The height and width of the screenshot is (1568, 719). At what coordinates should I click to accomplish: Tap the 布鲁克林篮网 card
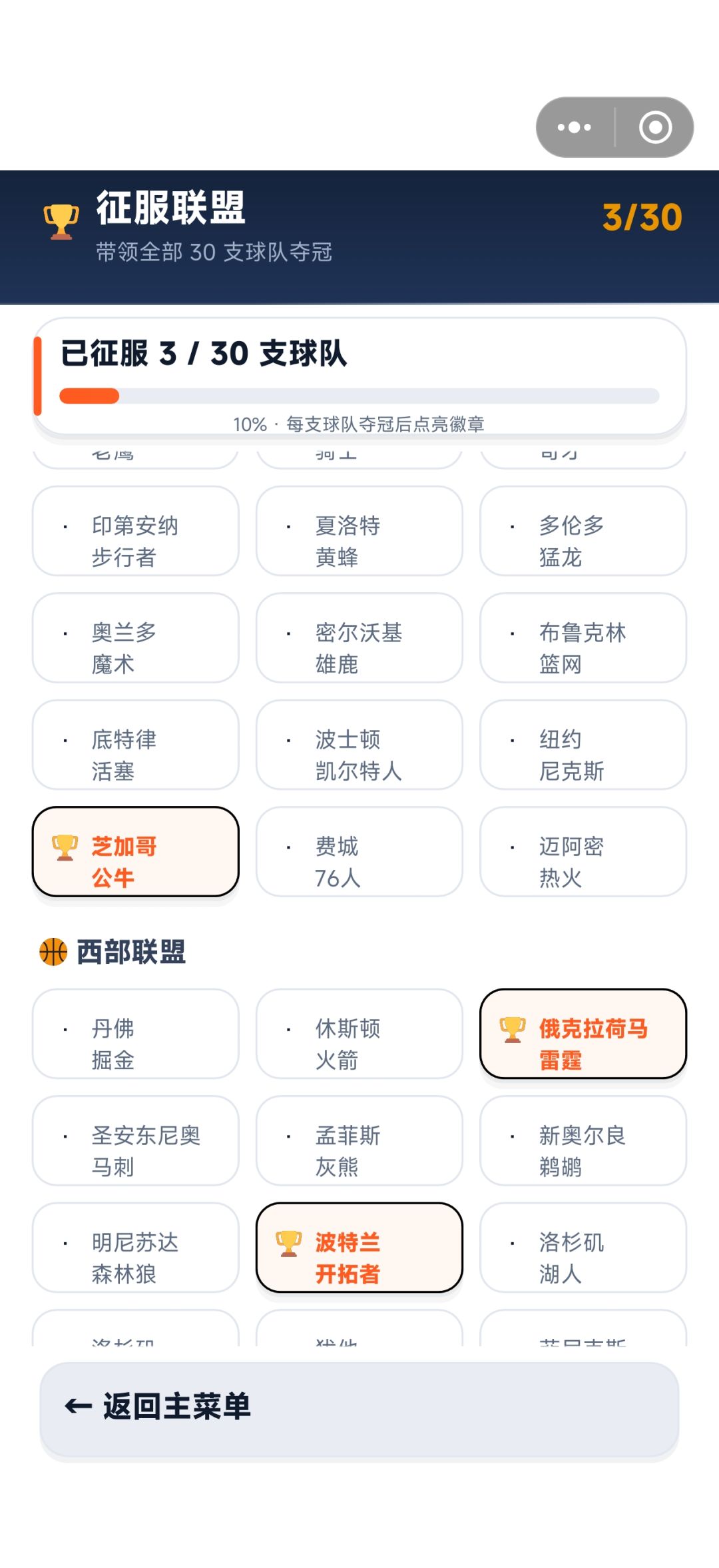[583, 637]
